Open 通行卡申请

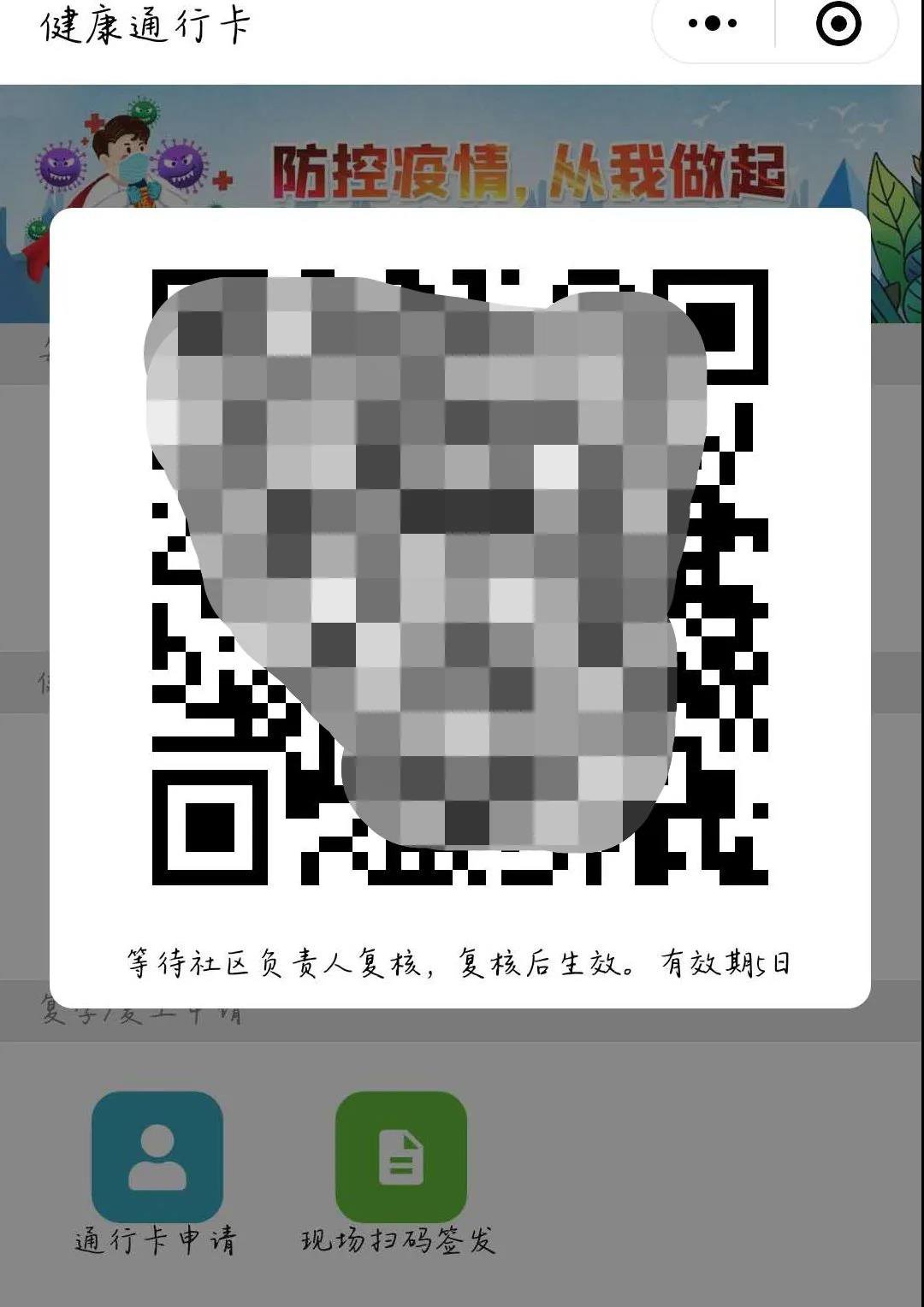point(157,1156)
